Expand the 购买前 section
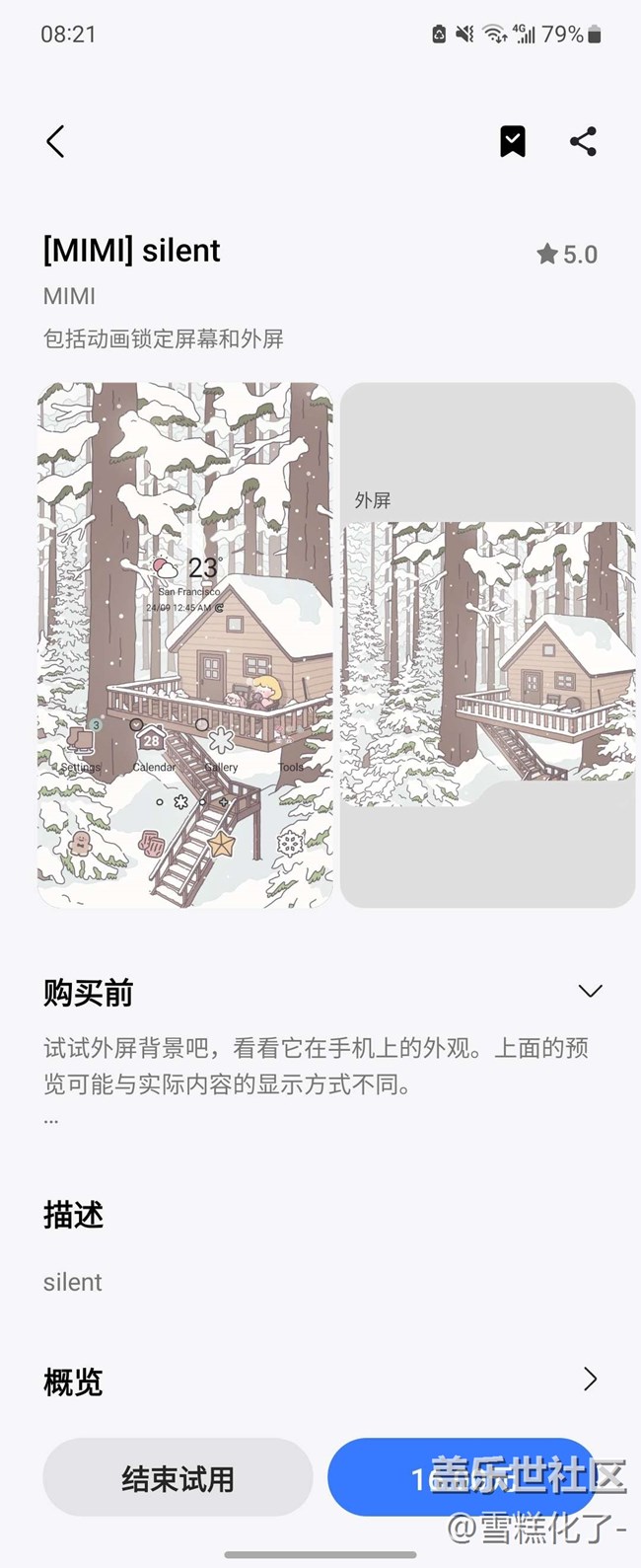The width and height of the screenshot is (641, 1568). coord(590,992)
